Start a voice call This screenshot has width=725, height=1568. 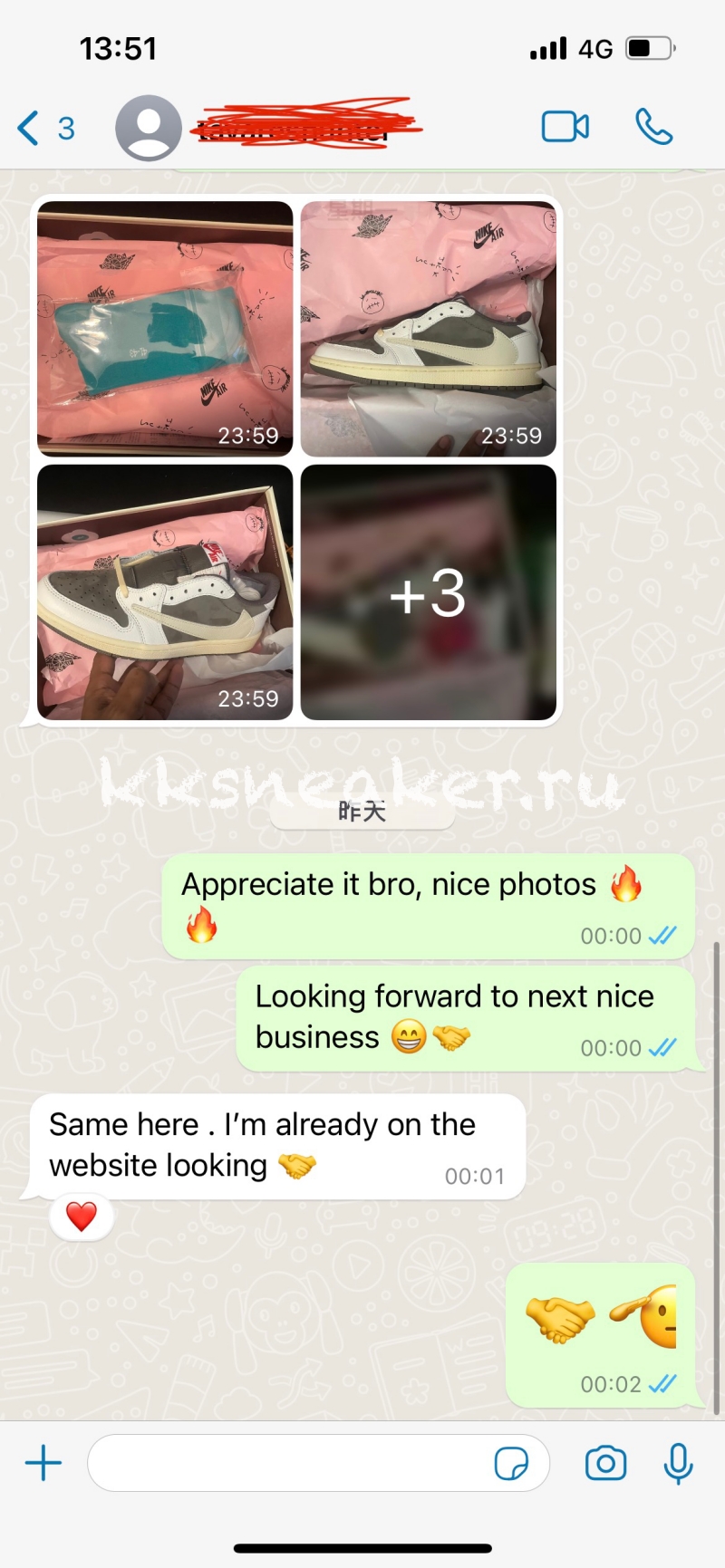(653, 127)
